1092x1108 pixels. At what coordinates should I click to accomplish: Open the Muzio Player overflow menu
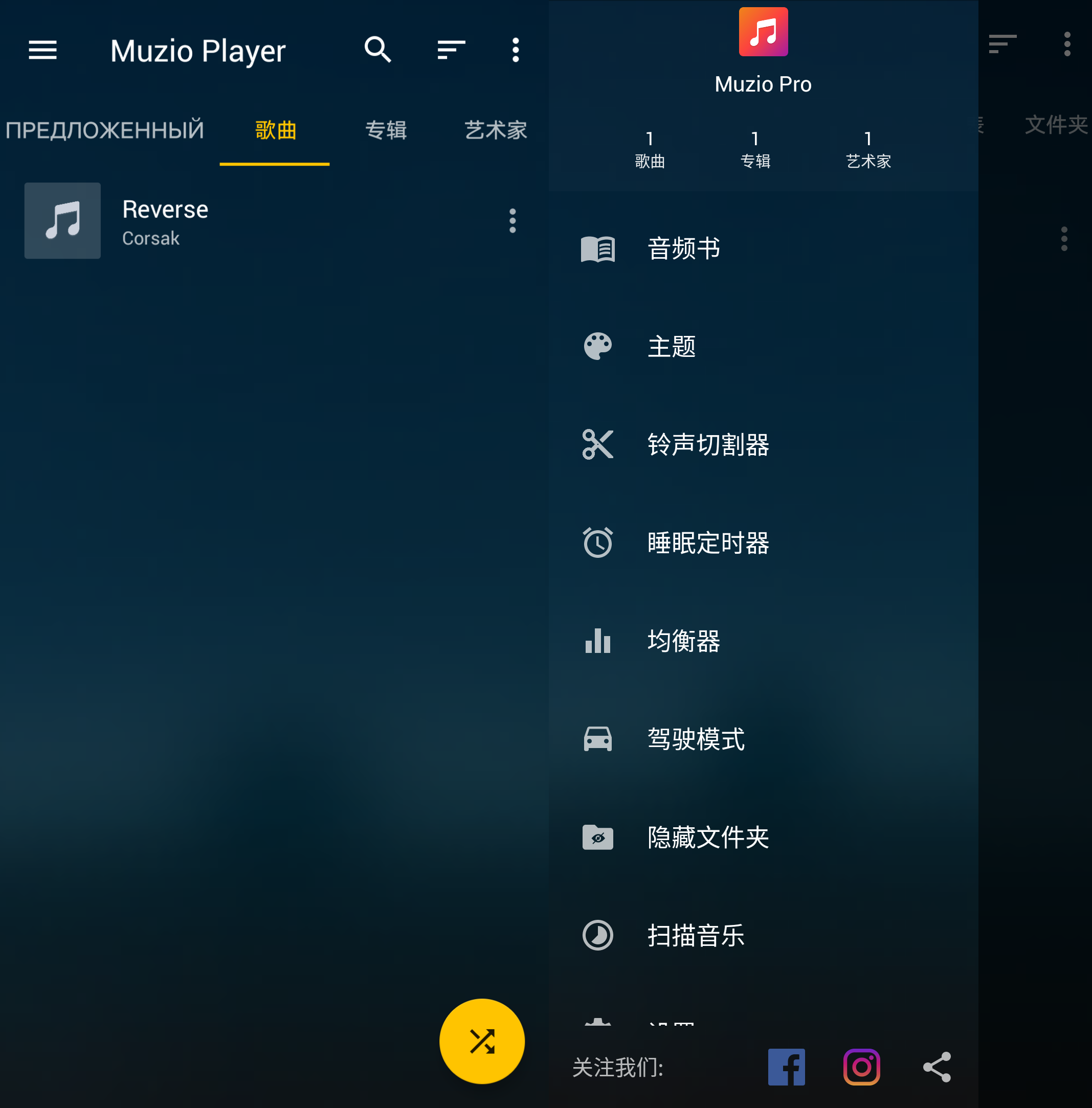(x=515, y=51)
